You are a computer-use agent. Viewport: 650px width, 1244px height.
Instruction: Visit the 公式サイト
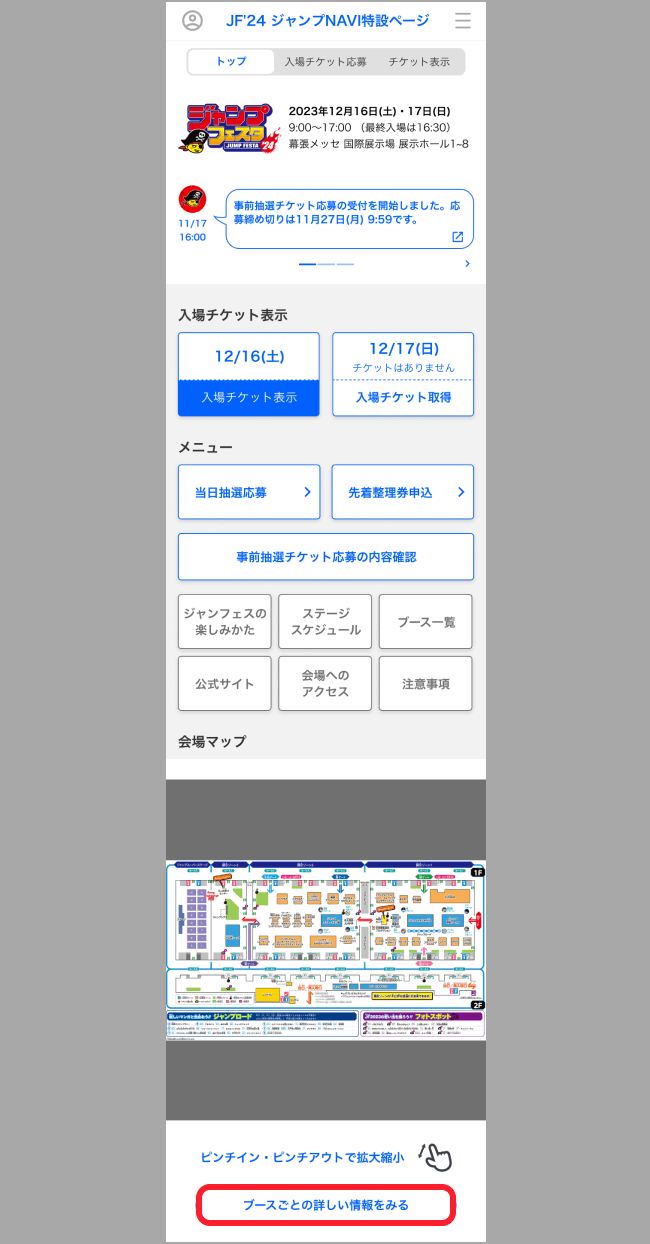point(225,684)
